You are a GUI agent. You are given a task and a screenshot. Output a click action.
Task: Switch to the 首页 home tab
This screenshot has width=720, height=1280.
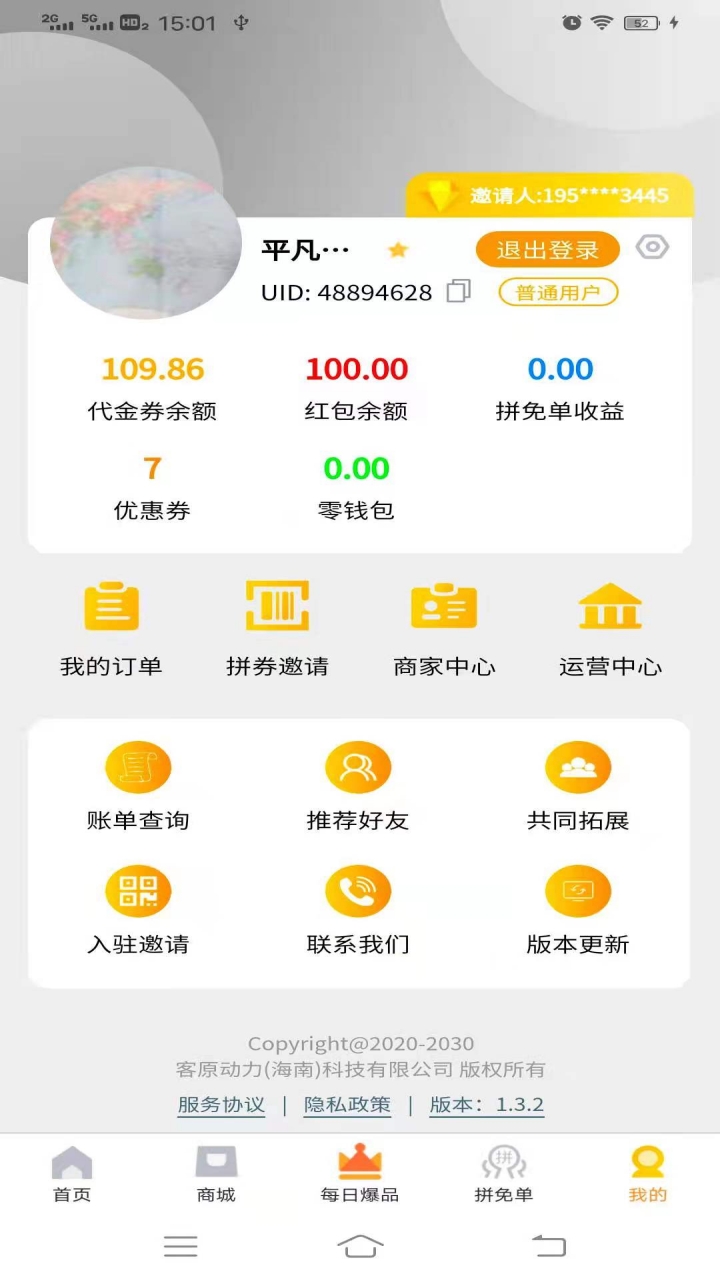(x=72, y=1174)
